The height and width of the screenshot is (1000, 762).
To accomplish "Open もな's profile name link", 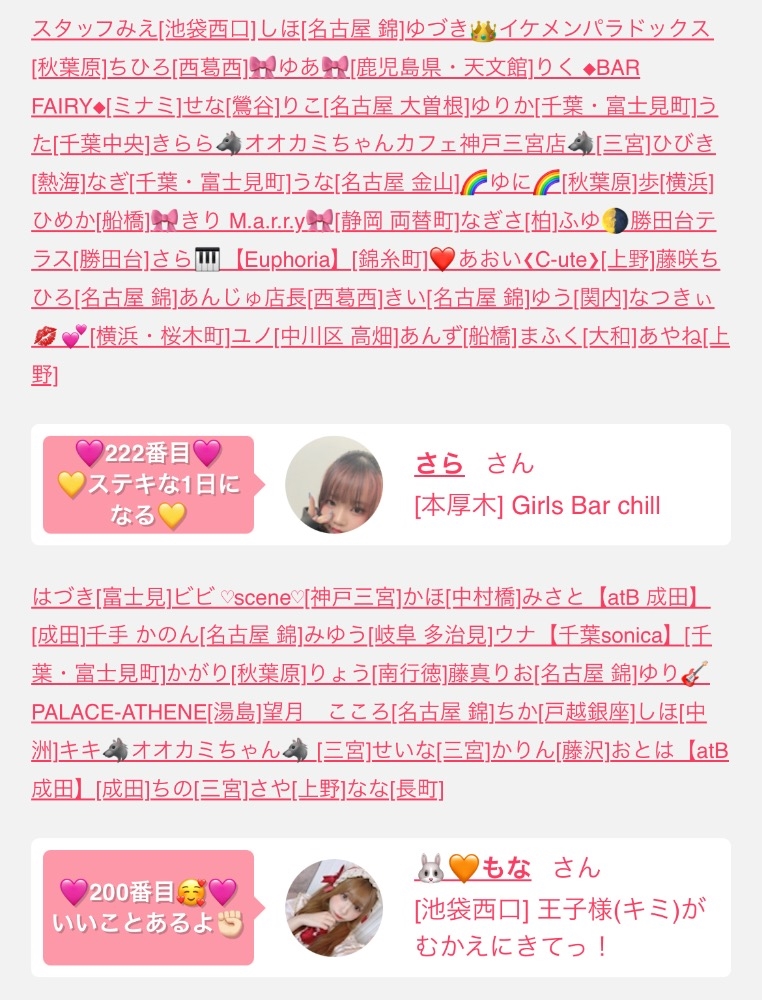I will [506, 867].
